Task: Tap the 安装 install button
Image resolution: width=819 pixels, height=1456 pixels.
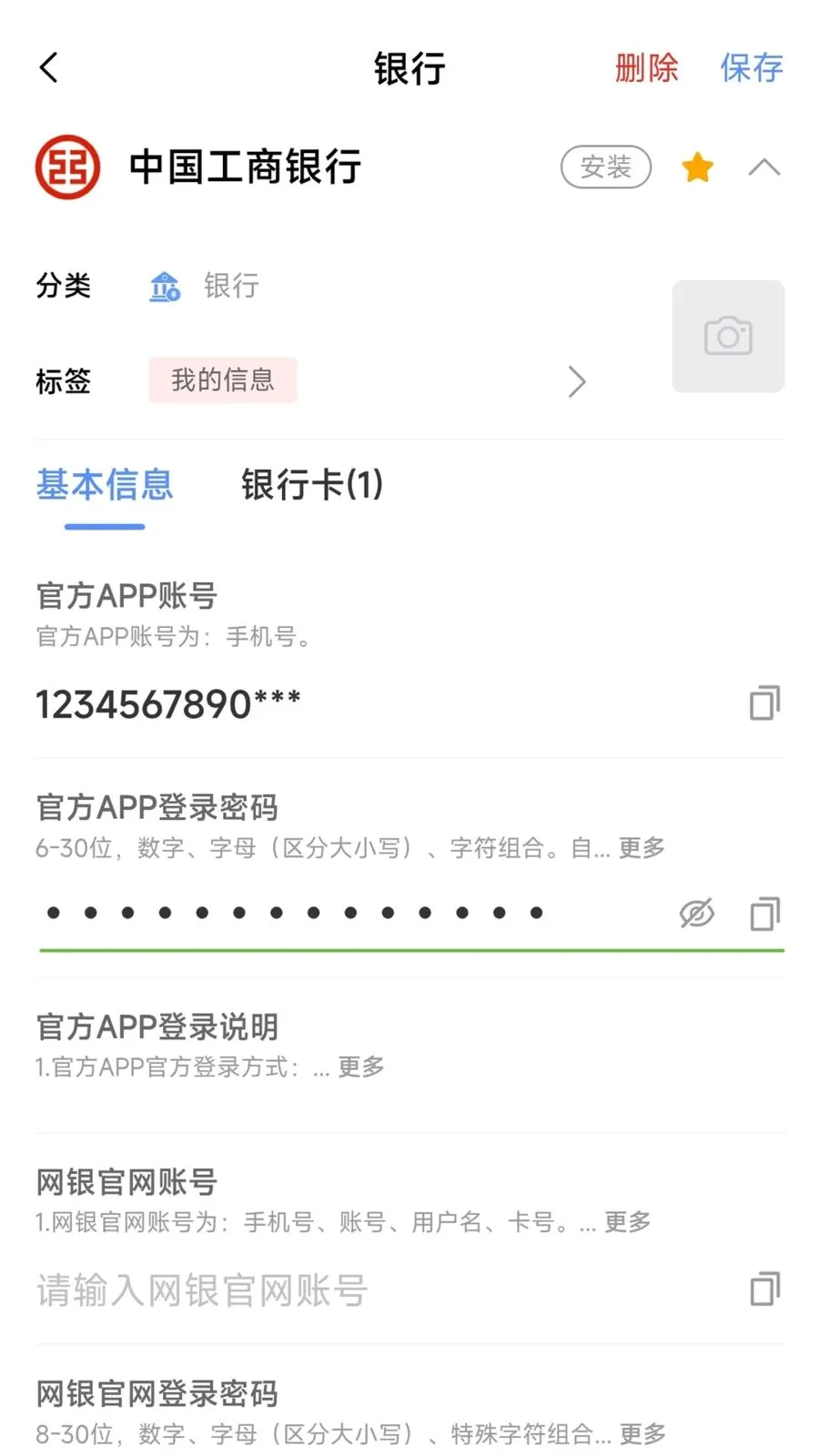Action: click(606, 167)
